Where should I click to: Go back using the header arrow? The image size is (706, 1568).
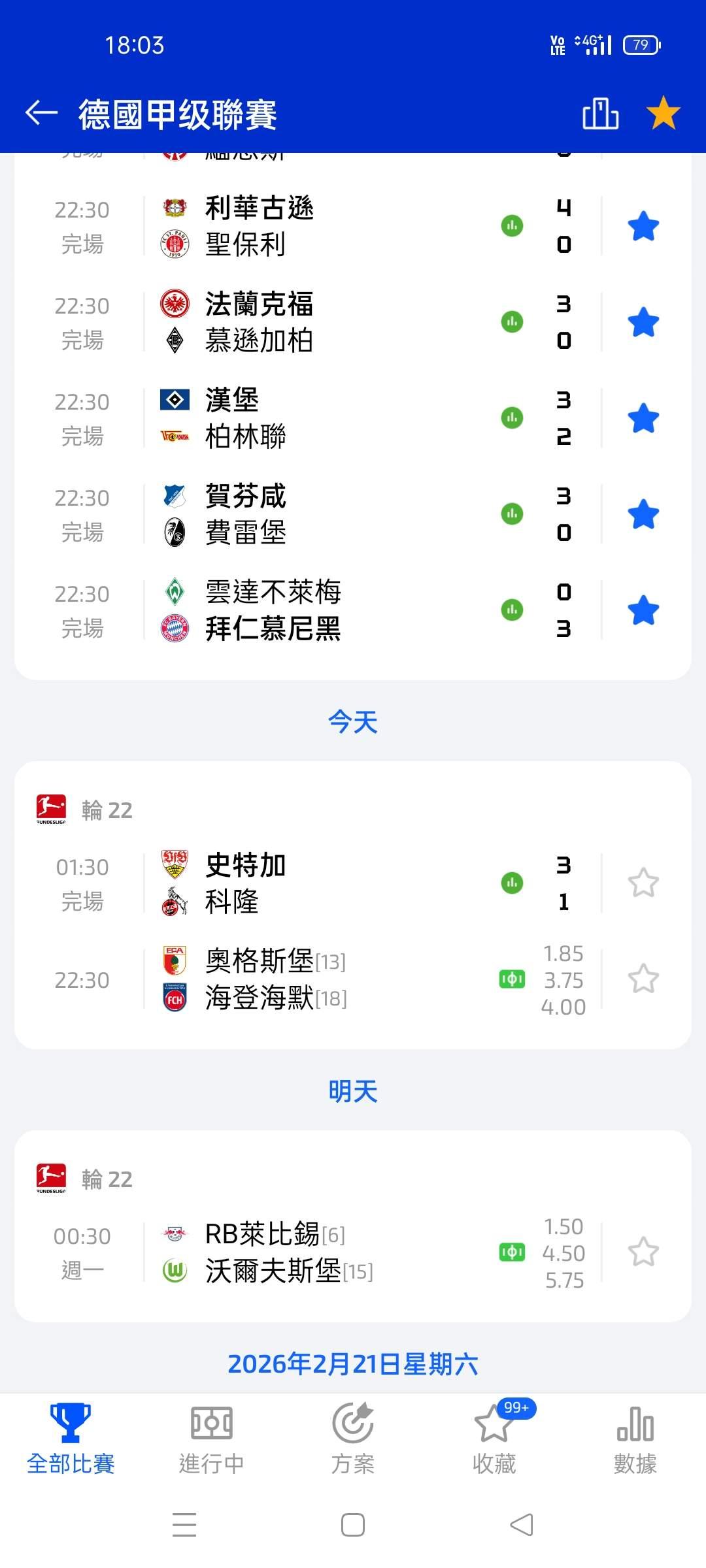42,113
